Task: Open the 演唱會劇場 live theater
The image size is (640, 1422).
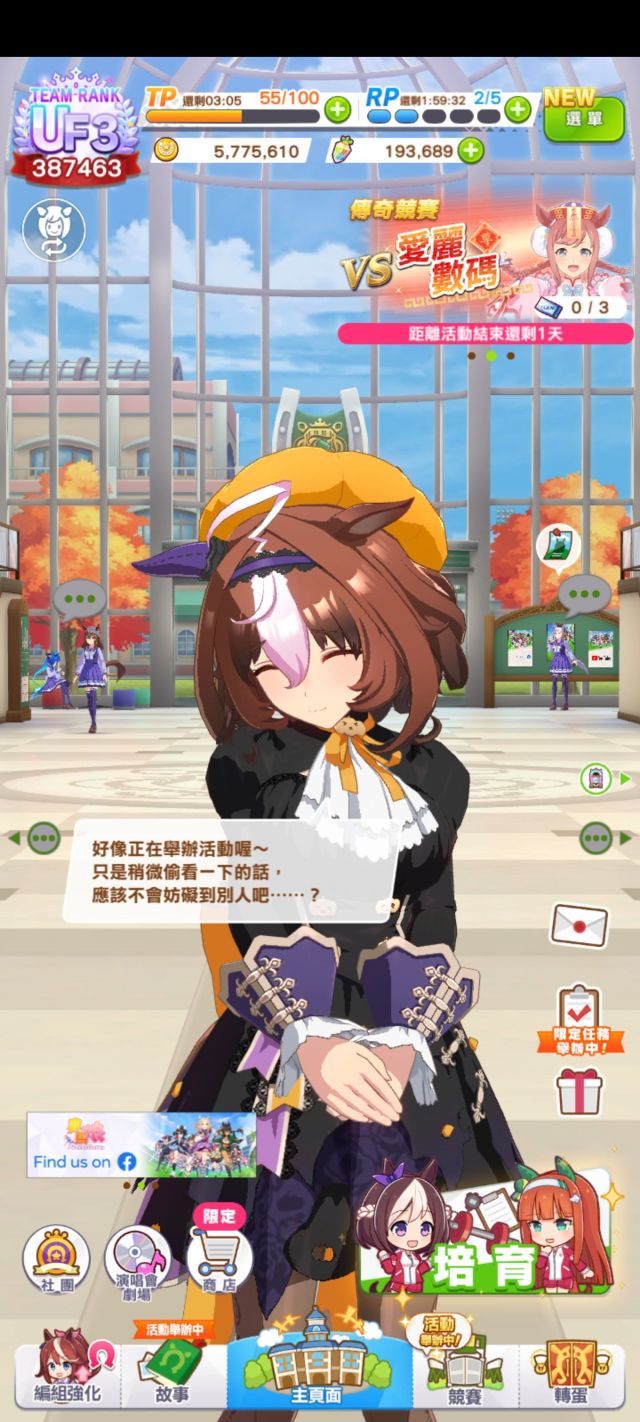Action: pyautogui.click(x=137, y=1258)
